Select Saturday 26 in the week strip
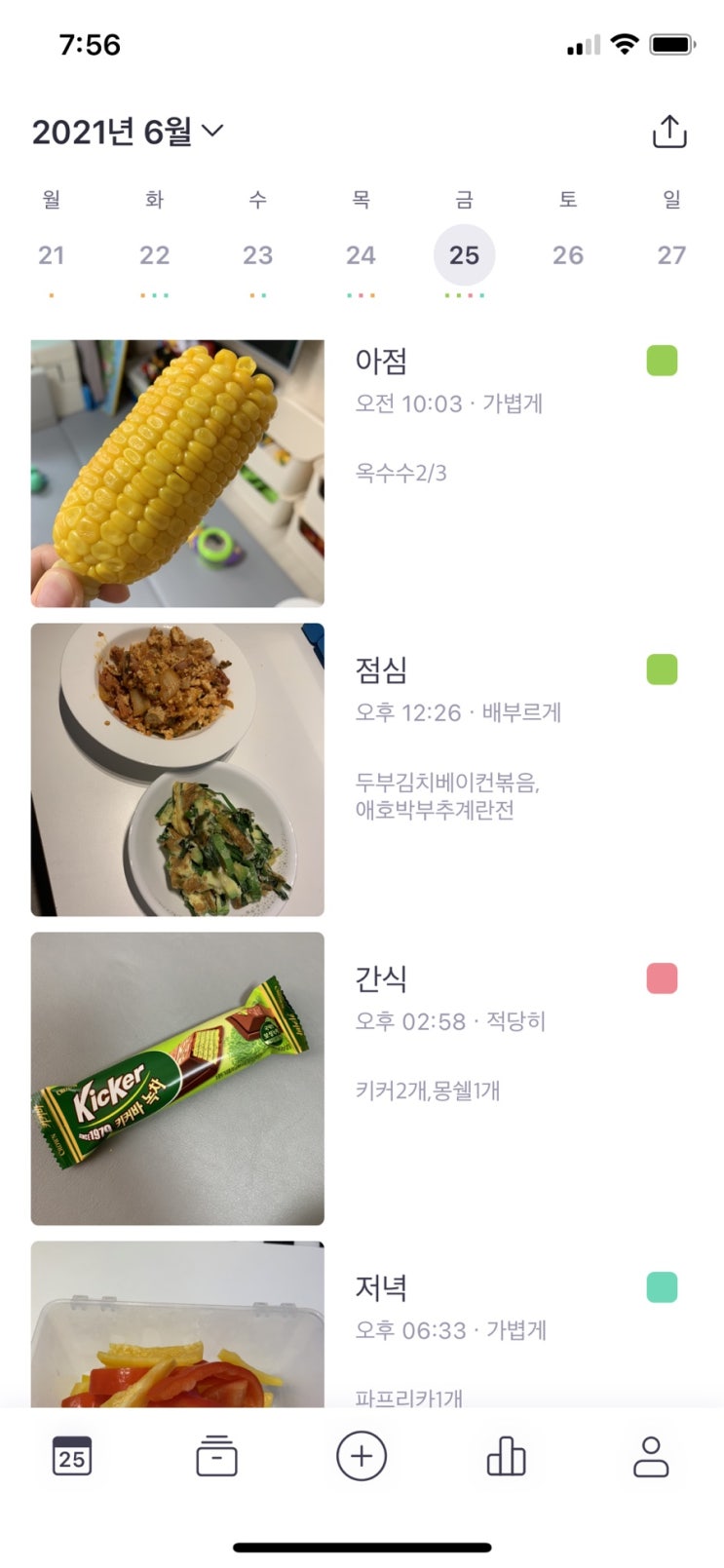The image size is (724, 1568). [567, 255]
